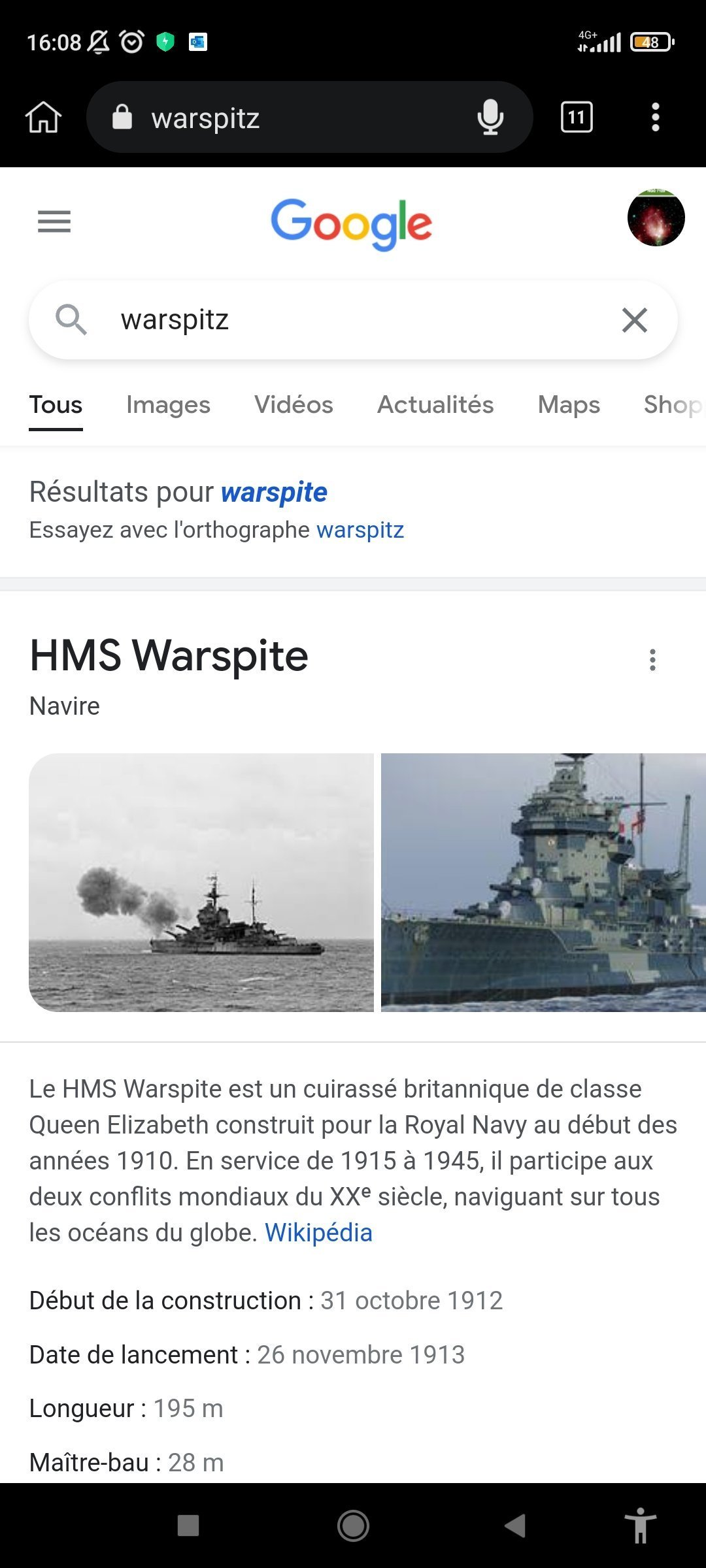Go back using system navigation
Viewport: 706px width, 1568px height.
click(x=515, y=1526)
